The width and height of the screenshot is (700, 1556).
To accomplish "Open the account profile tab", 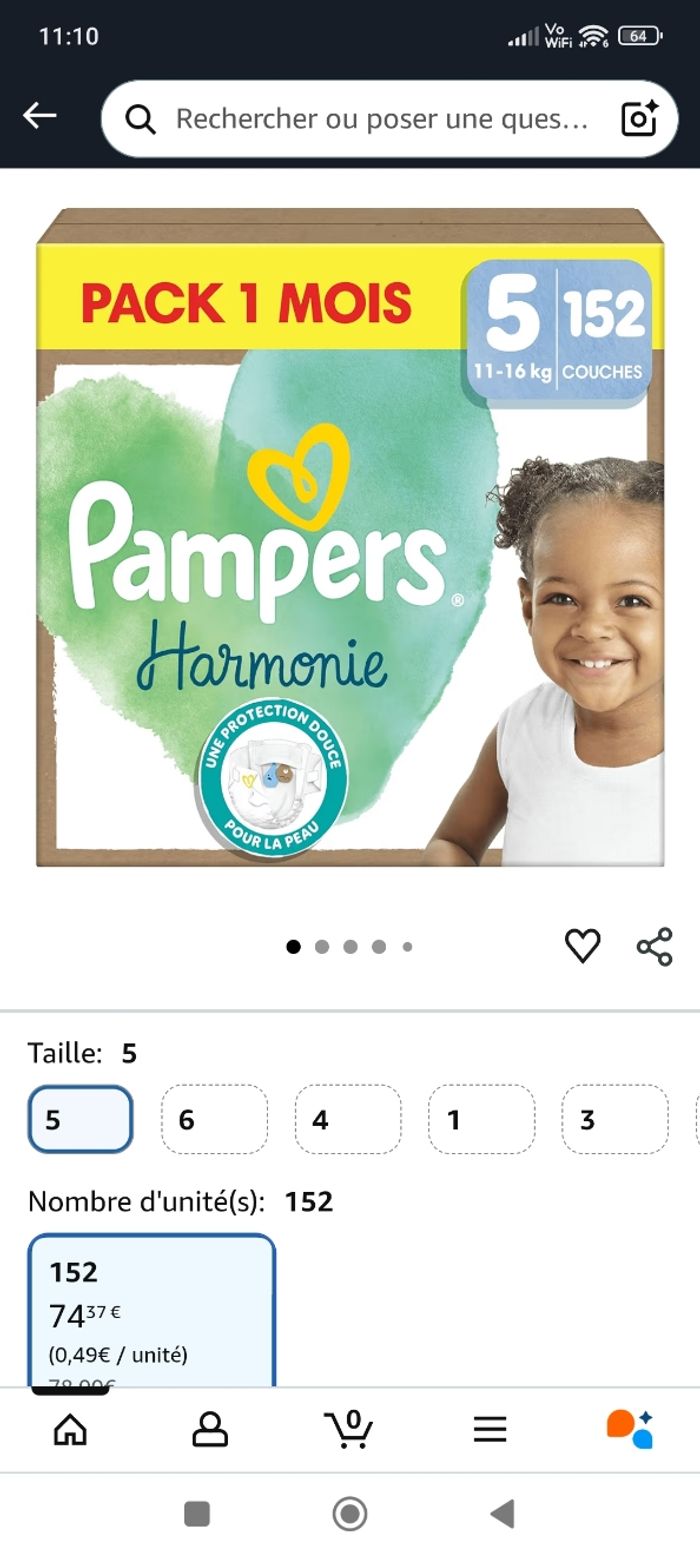I will pos(210,1430).
